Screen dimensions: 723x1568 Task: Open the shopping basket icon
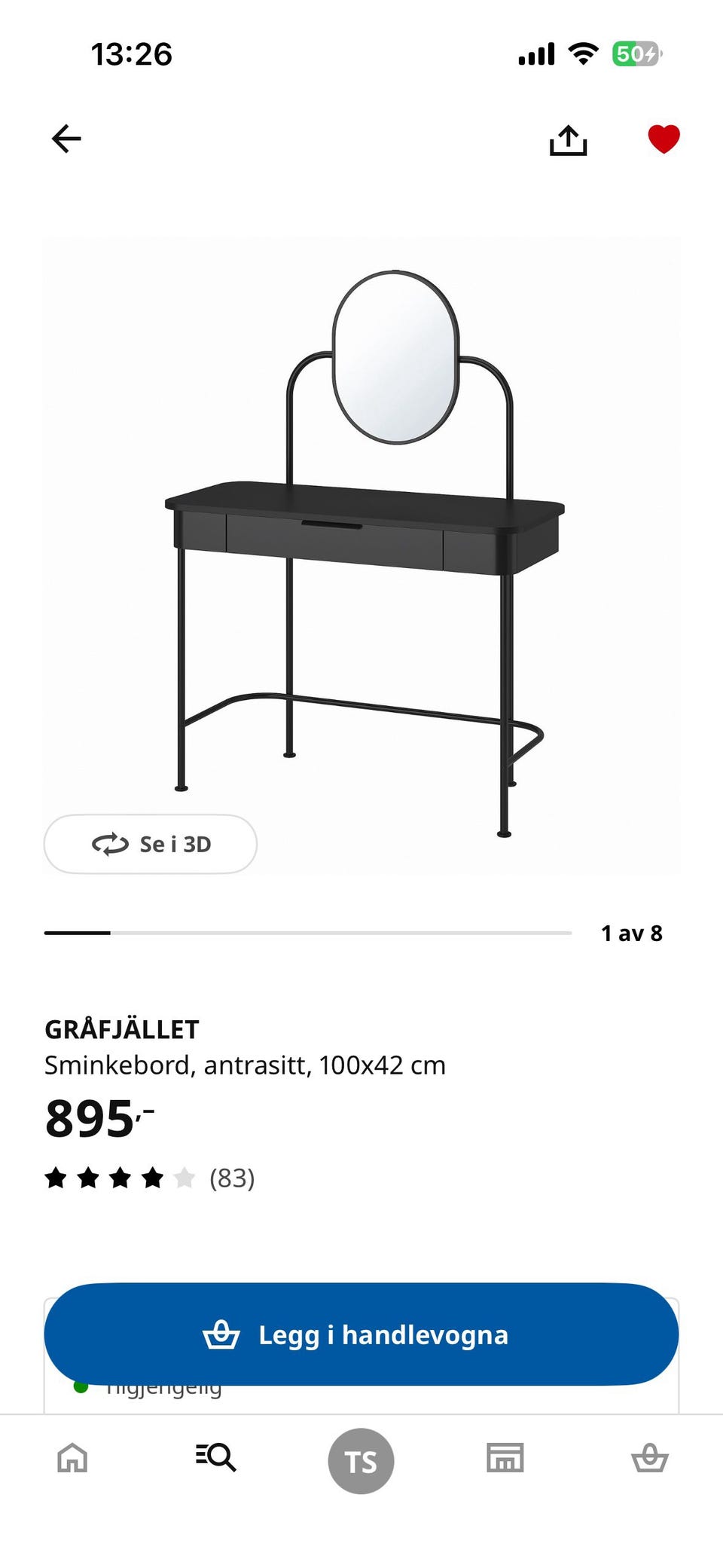[x=650, y=1459]
